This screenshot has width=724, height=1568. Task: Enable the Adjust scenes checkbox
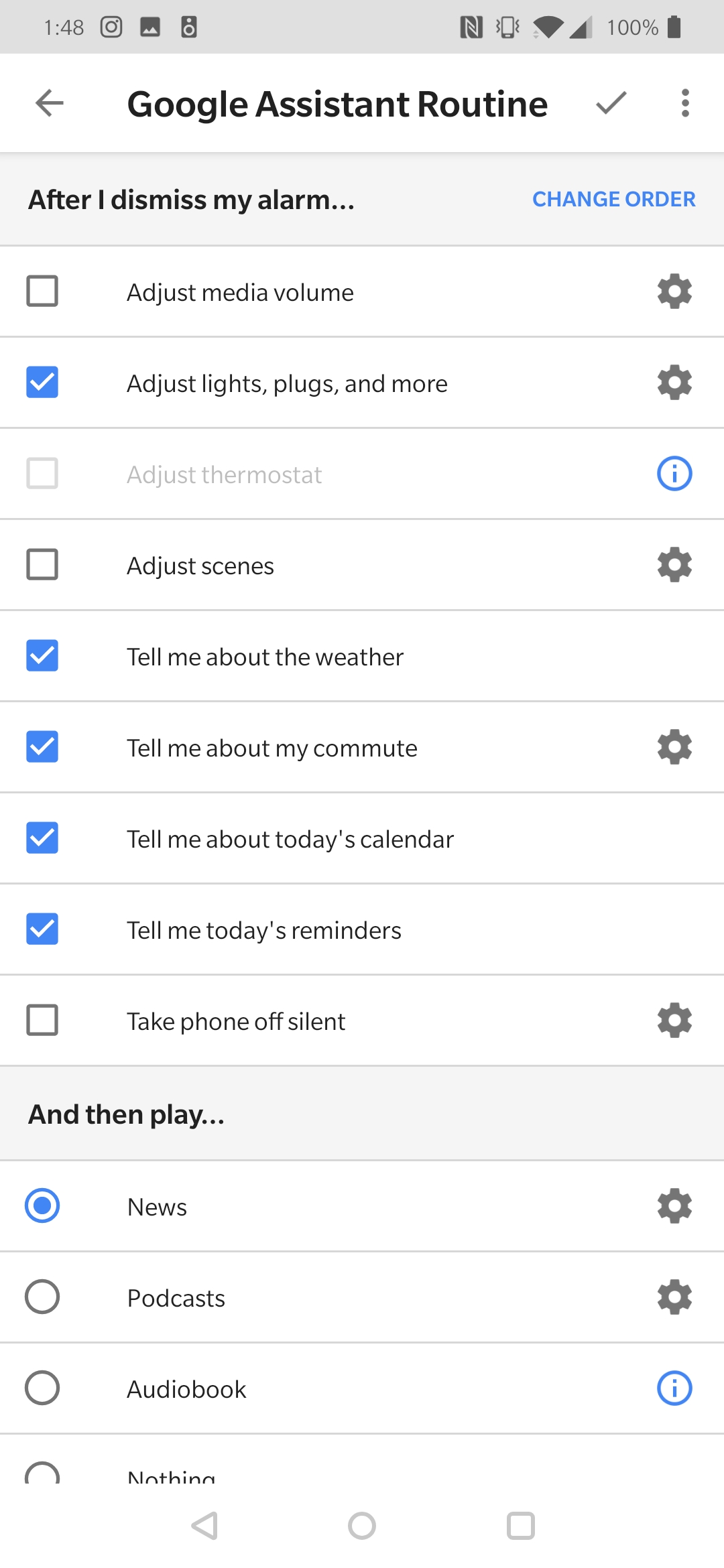[x=42, y=564]
